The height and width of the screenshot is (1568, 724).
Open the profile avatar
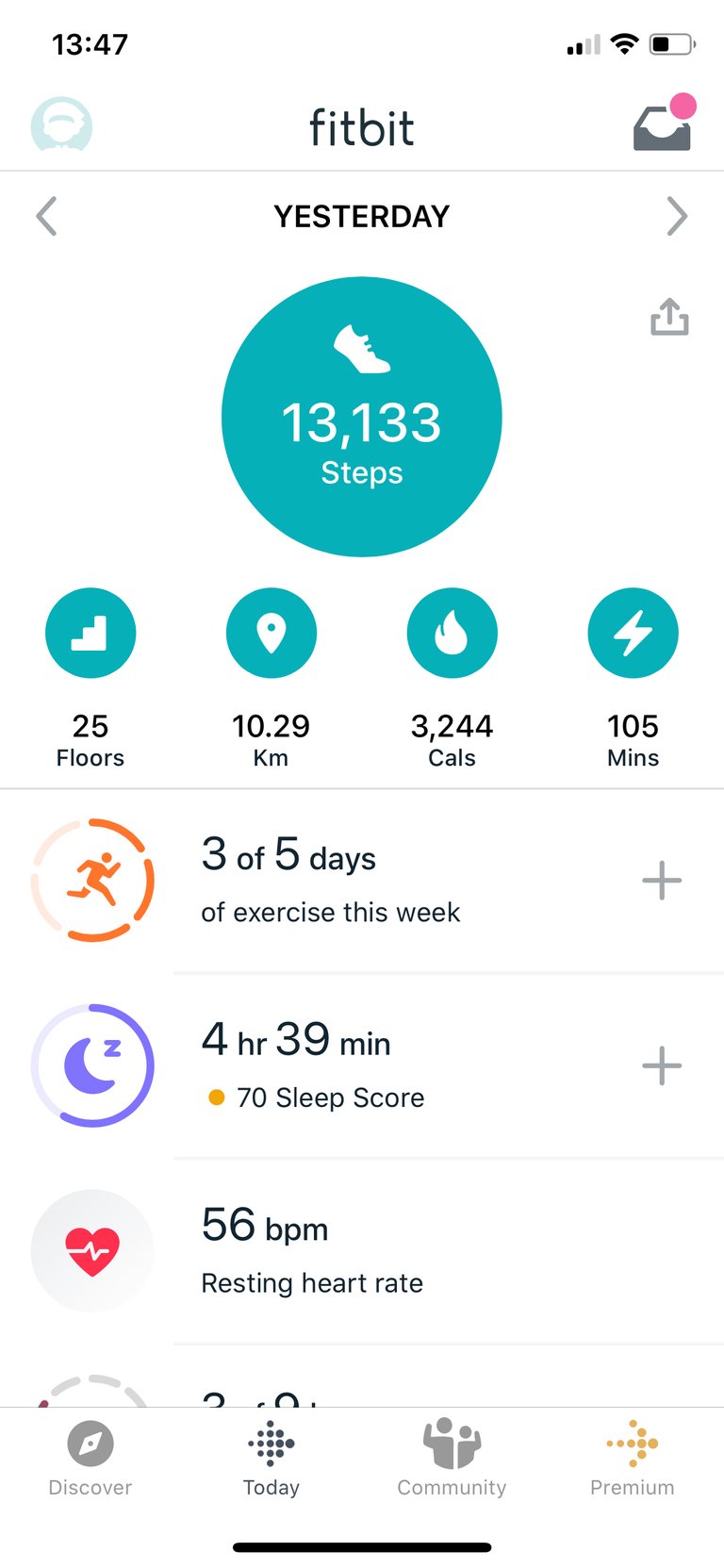[x=61, y=125]
